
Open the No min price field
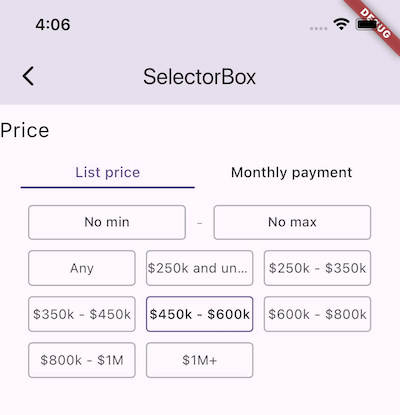pos(107,222)
